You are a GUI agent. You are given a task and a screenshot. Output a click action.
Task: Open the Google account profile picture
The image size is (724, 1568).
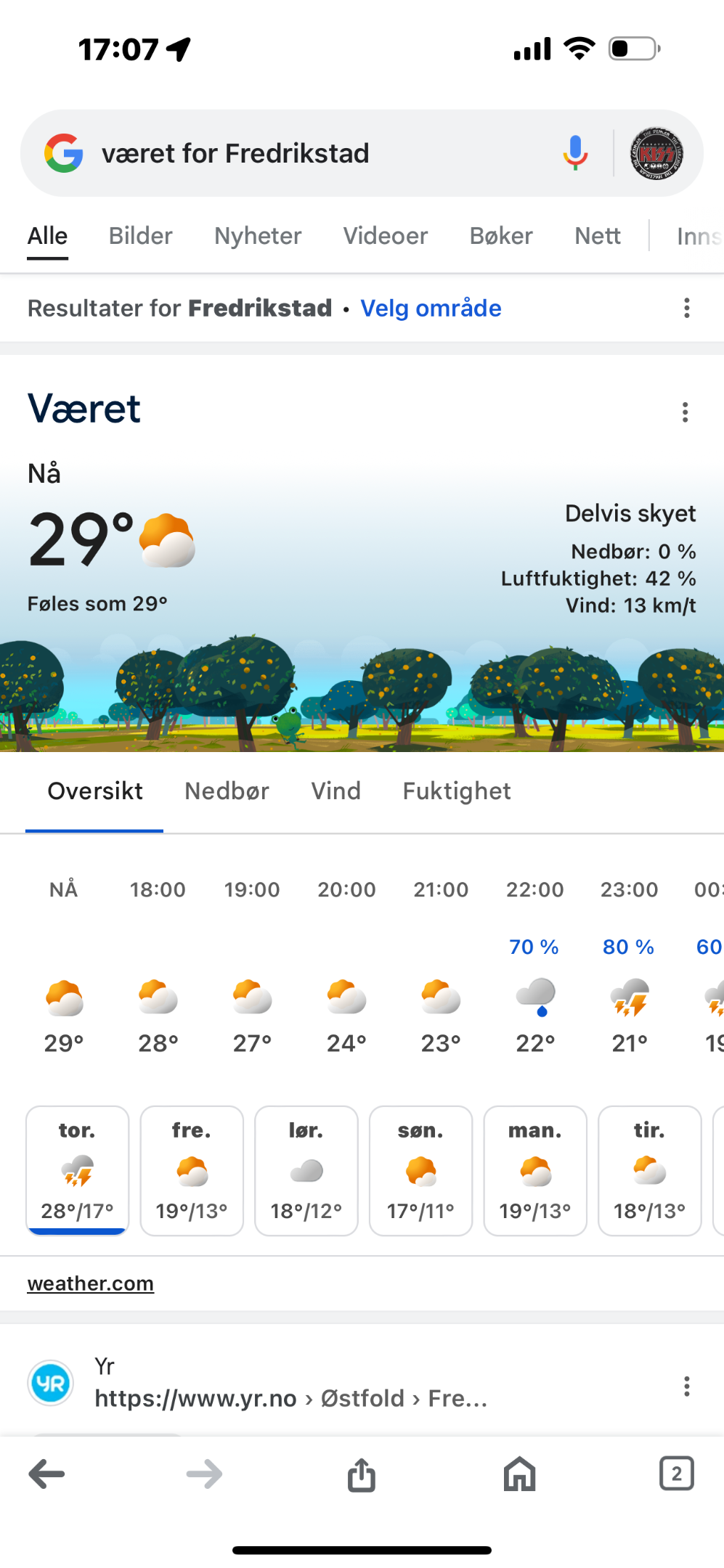(x=656, y=153)
